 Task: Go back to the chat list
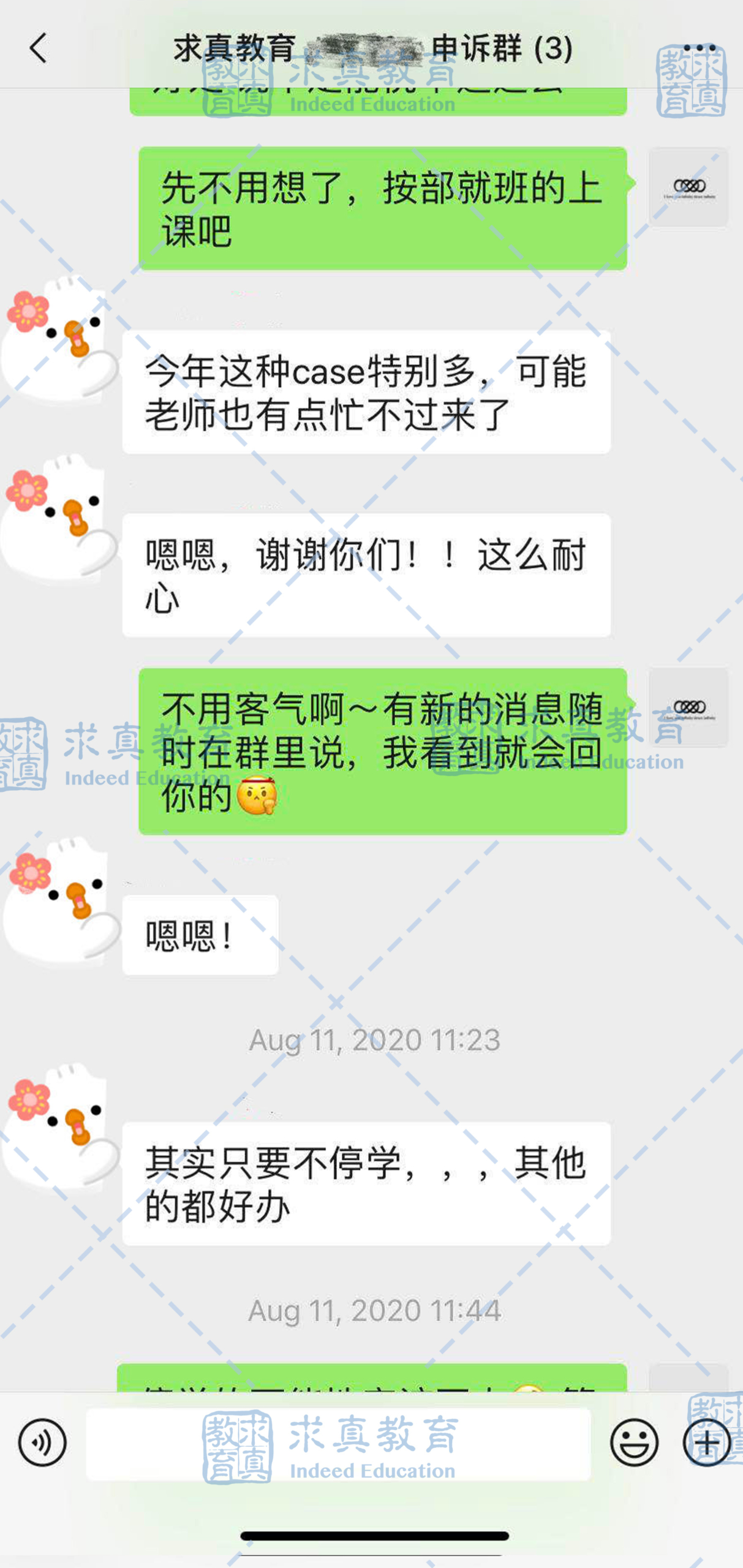coord(38,48)
